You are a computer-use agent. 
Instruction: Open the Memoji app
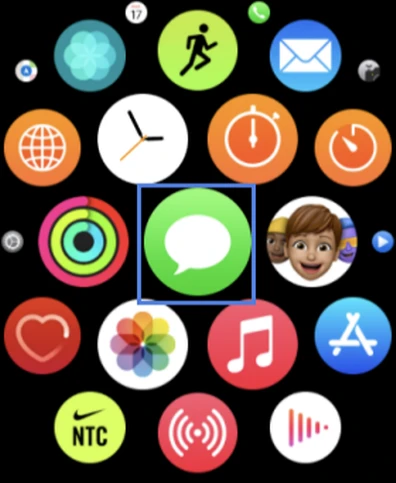312,242
